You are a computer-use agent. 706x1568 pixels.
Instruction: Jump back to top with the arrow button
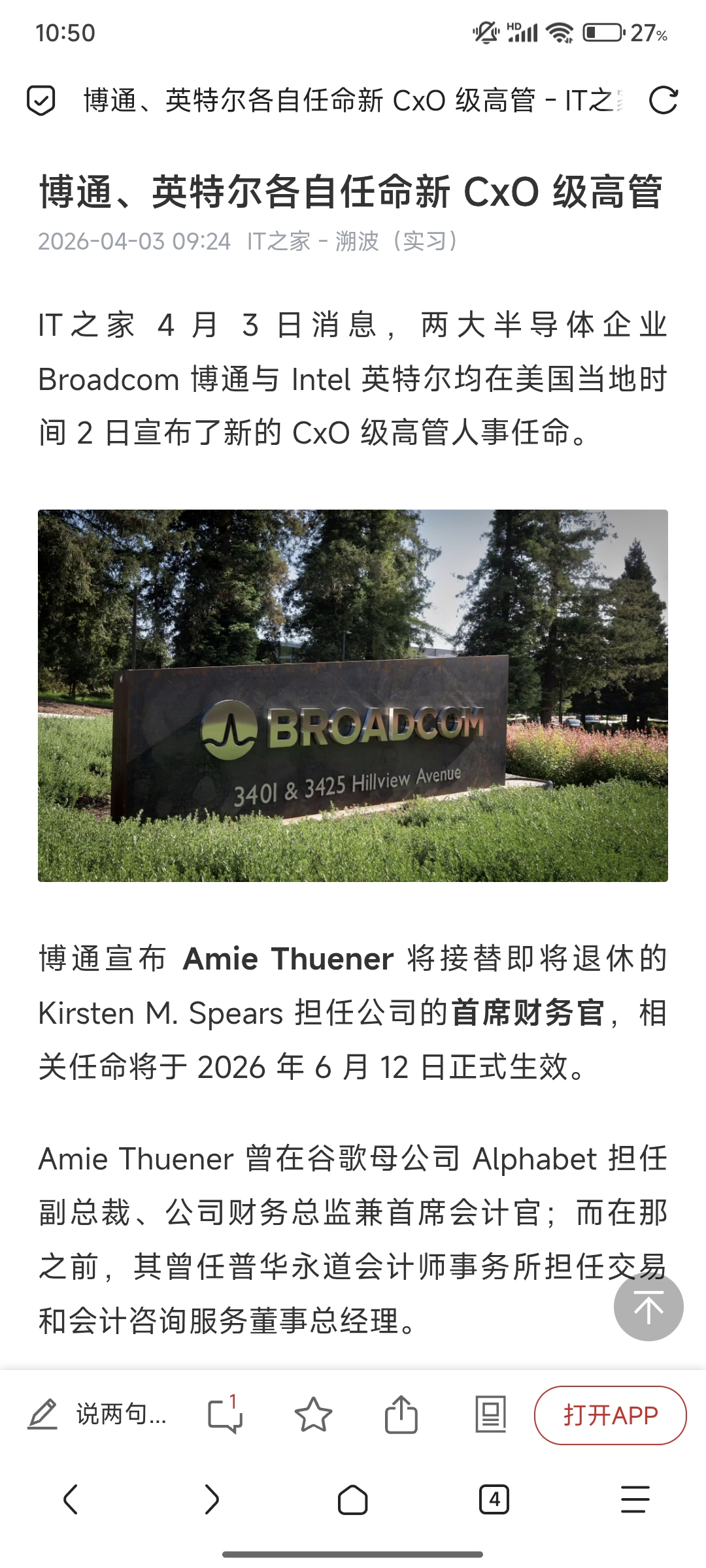coord(648,1307)
